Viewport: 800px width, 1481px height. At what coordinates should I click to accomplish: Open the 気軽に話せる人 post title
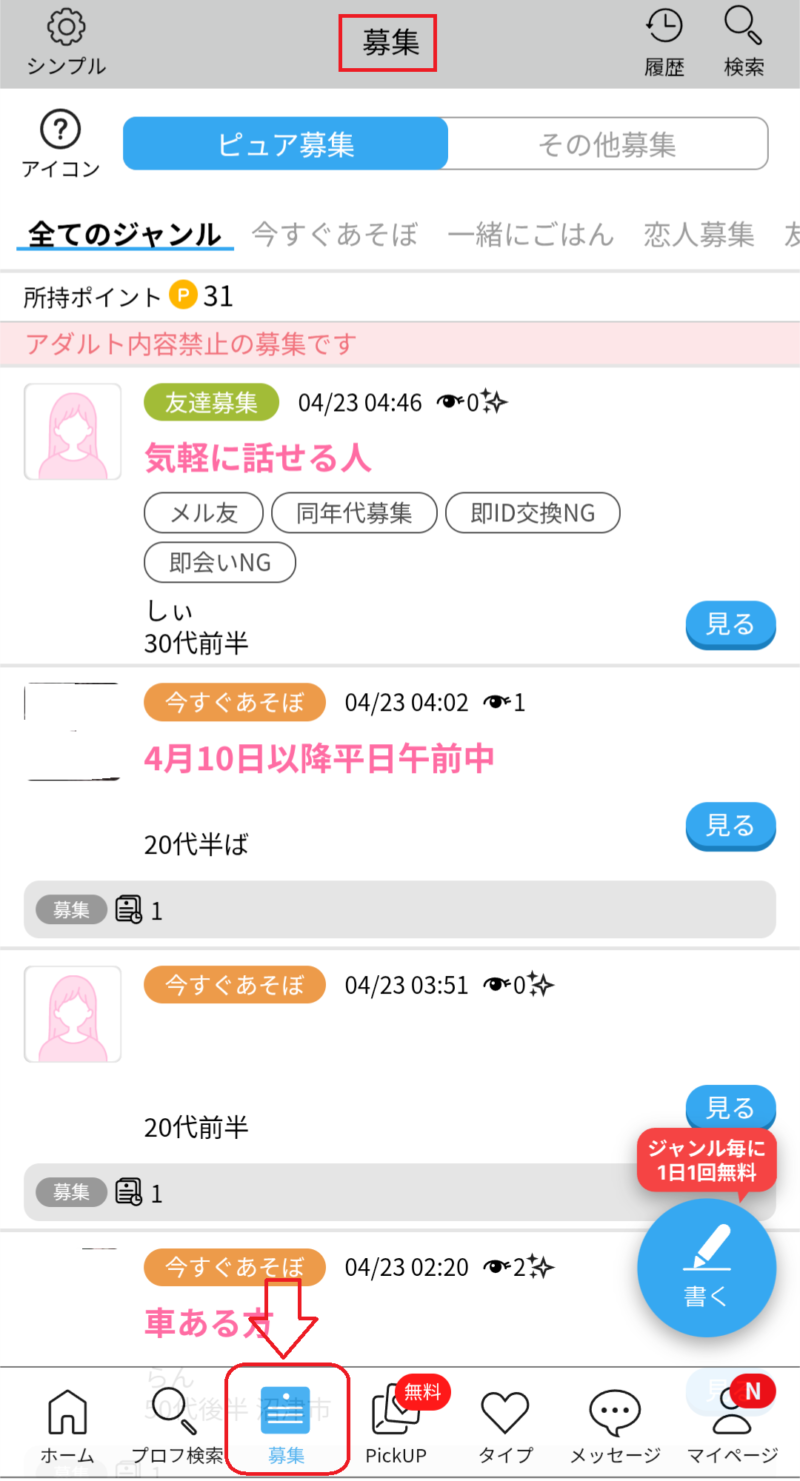(258, 457)
